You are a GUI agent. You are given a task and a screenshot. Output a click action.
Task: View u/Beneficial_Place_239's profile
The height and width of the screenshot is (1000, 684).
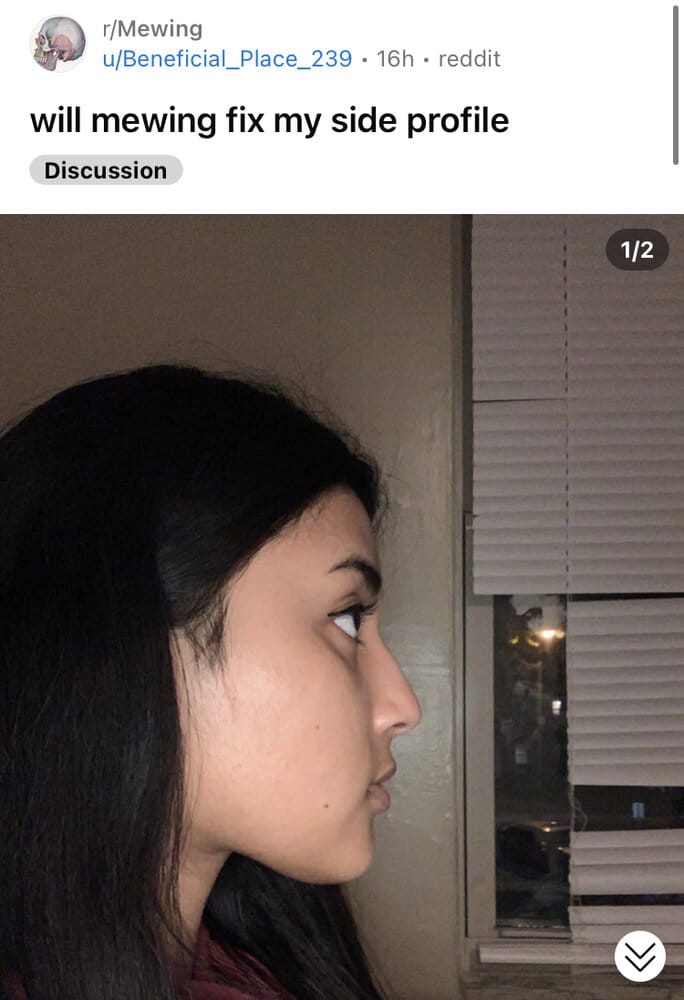click(227, 59)
